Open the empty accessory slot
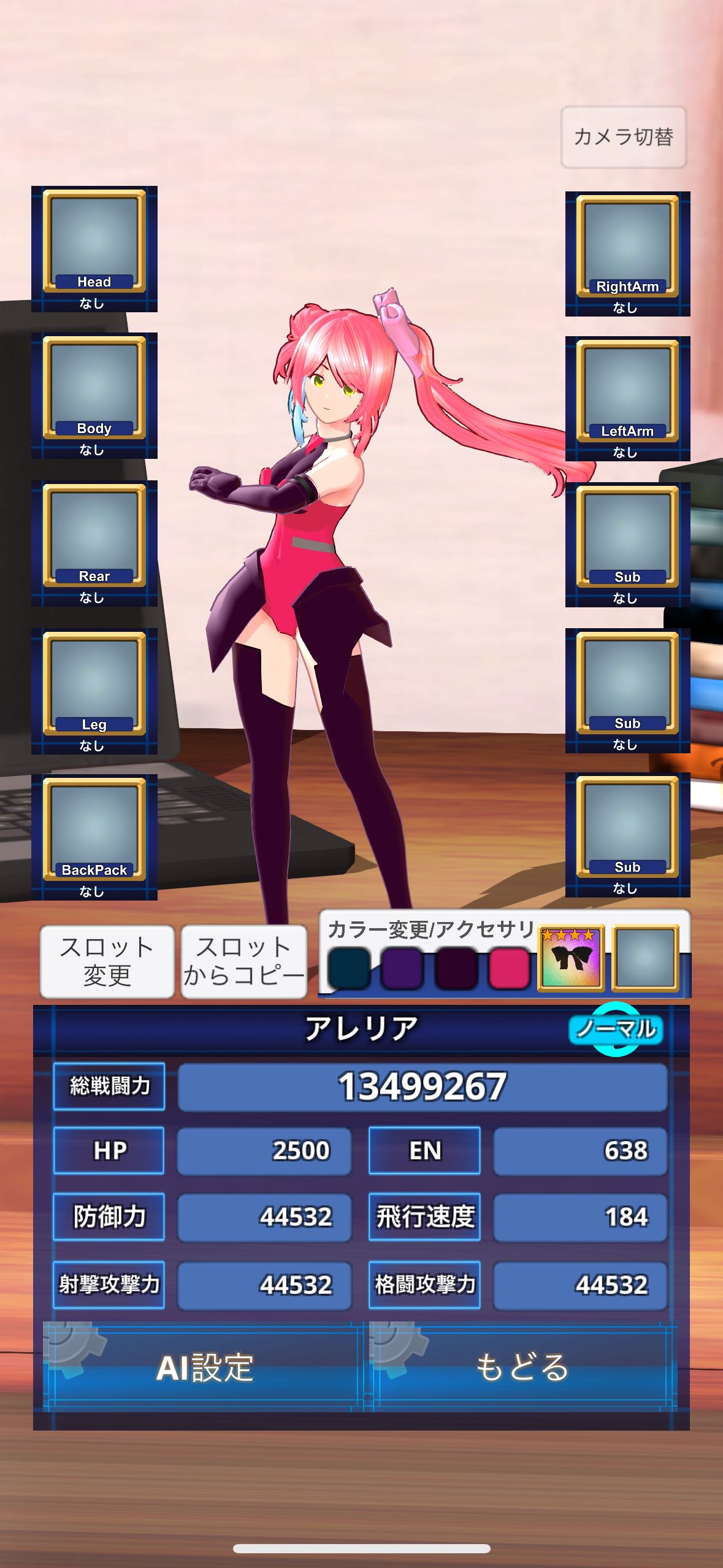 645,958
